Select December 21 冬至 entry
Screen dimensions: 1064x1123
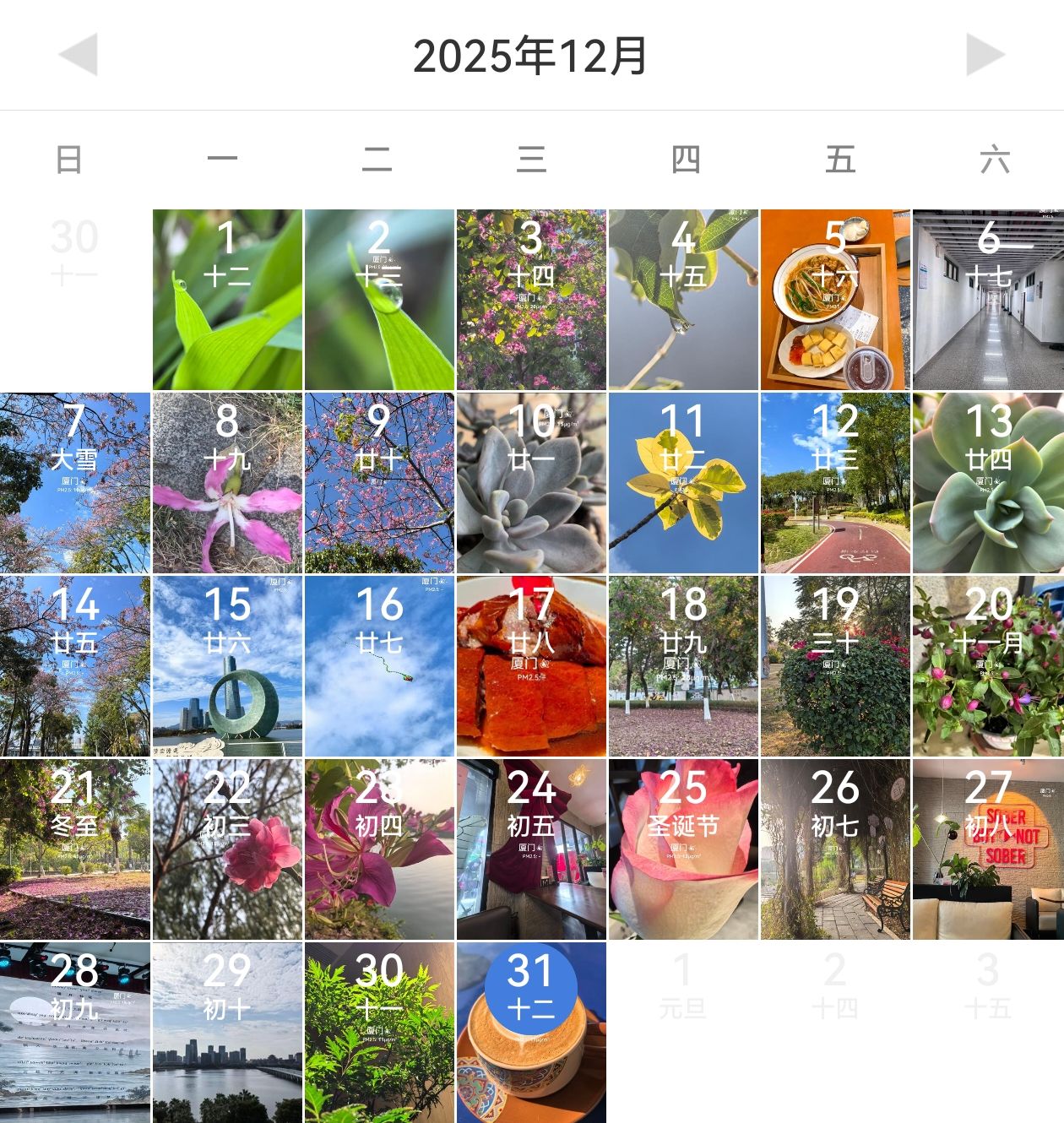[75, 849]
